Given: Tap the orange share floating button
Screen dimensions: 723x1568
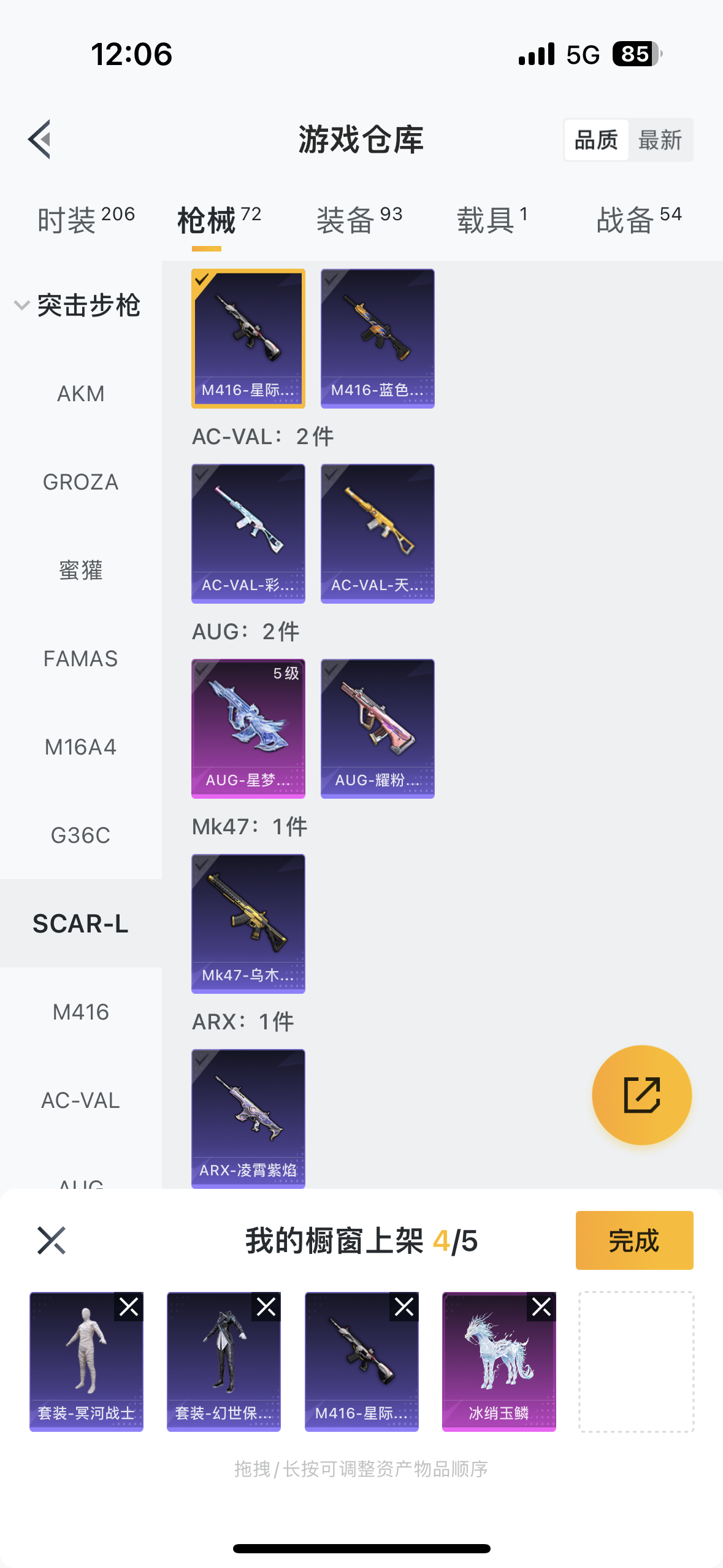Looking at the screenshot, I should click(641, 1095).
